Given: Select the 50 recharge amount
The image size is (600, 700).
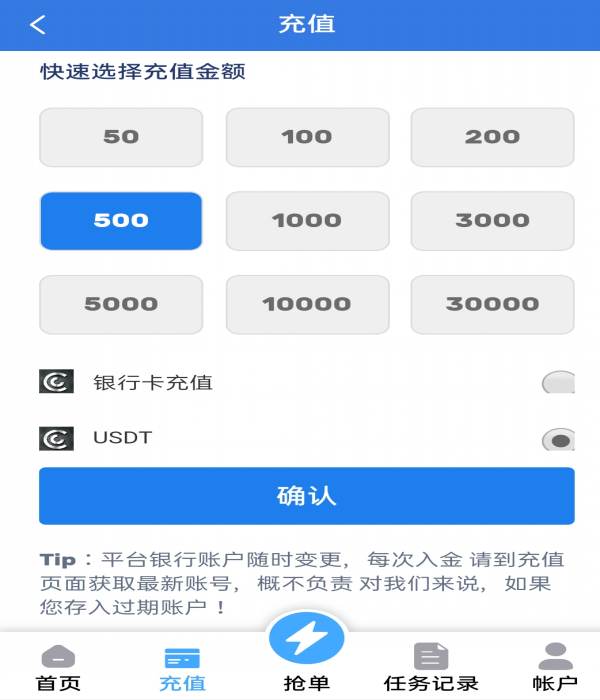Looking at the screenshot, I should point(121,137).
